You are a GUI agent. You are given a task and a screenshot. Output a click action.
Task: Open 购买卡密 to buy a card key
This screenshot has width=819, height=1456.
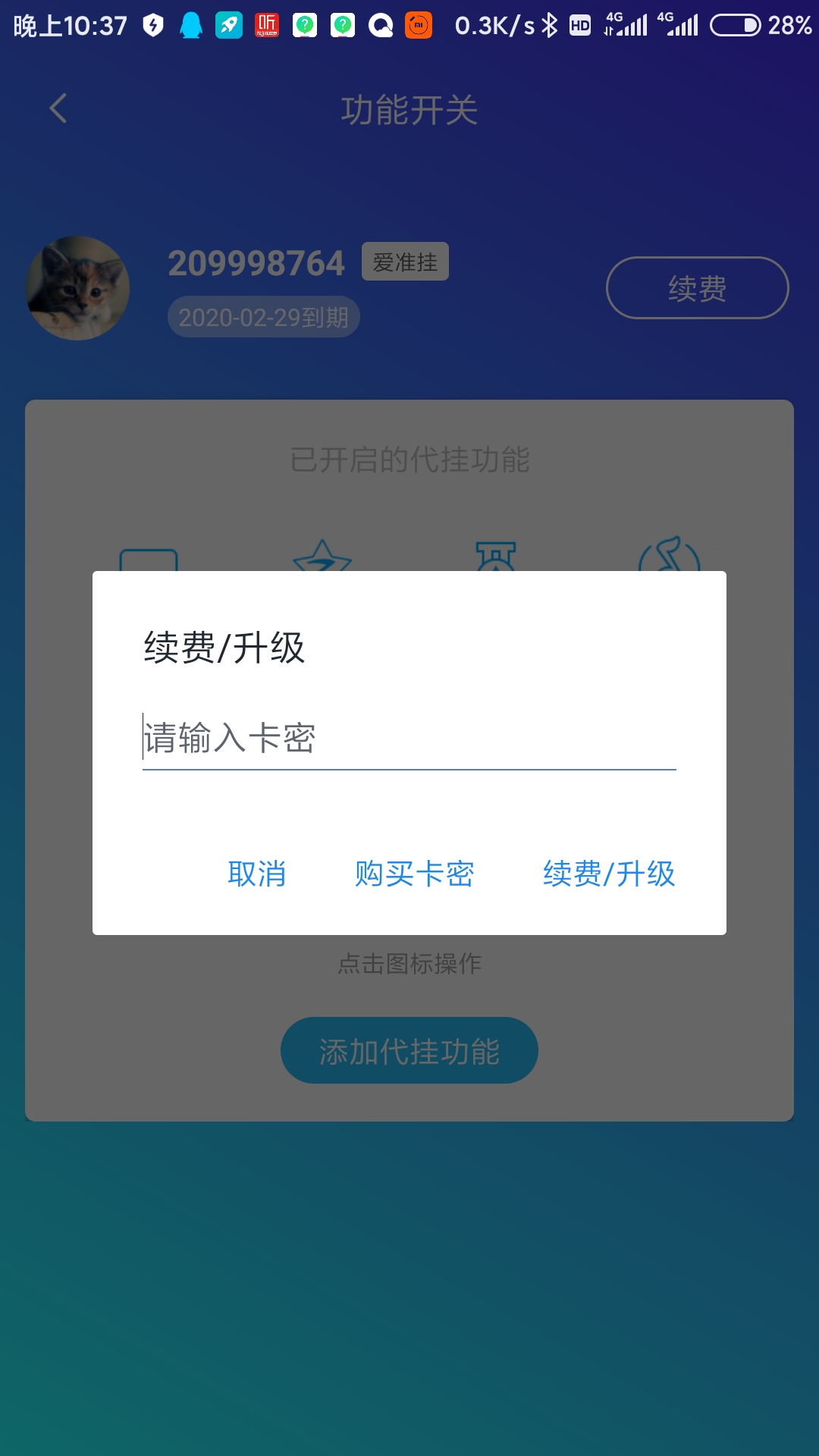point(415,874)
